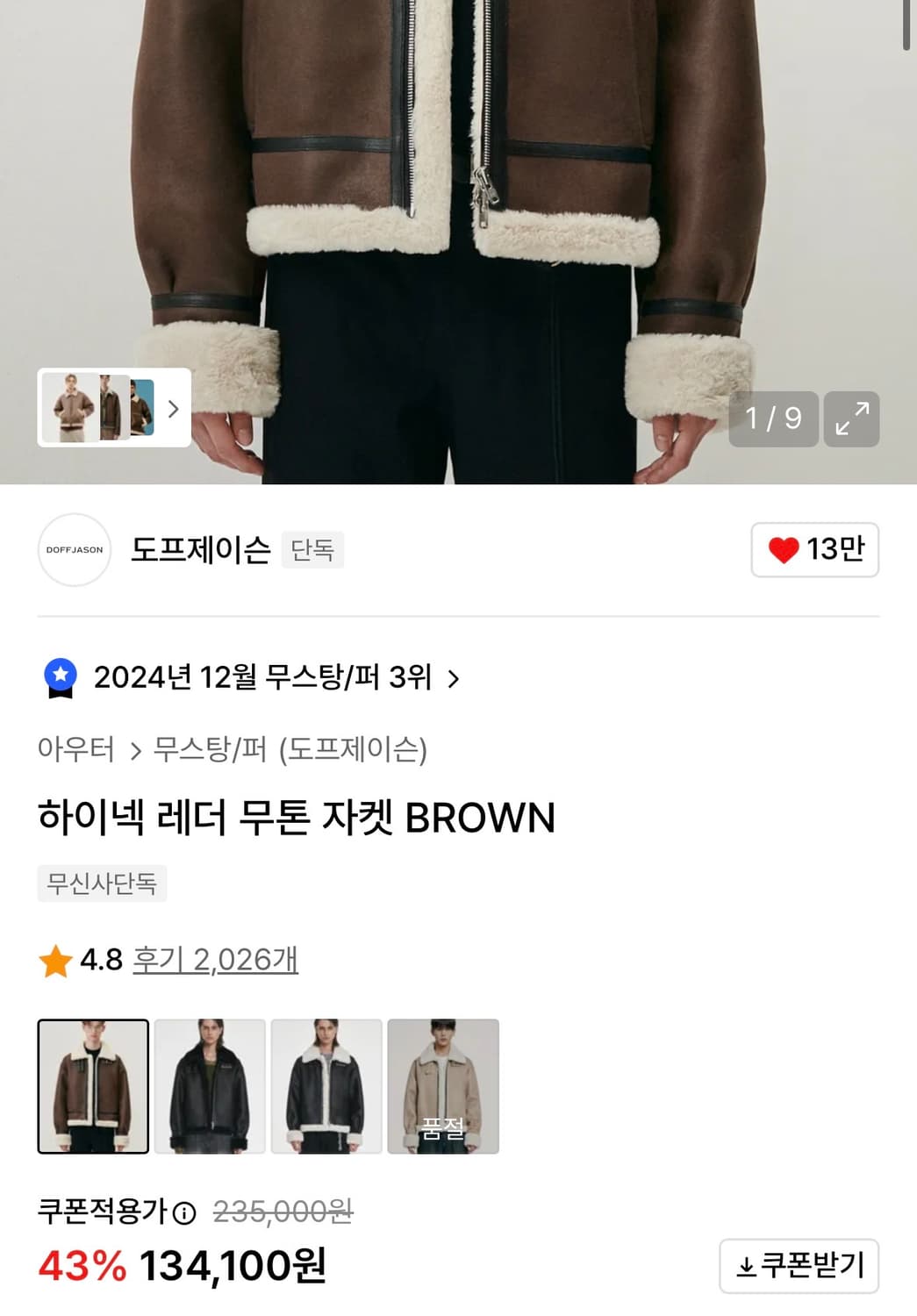Like the product using the heart icon
The height and width of the screenshot is (1316, 917).
(x=784, y=550)
